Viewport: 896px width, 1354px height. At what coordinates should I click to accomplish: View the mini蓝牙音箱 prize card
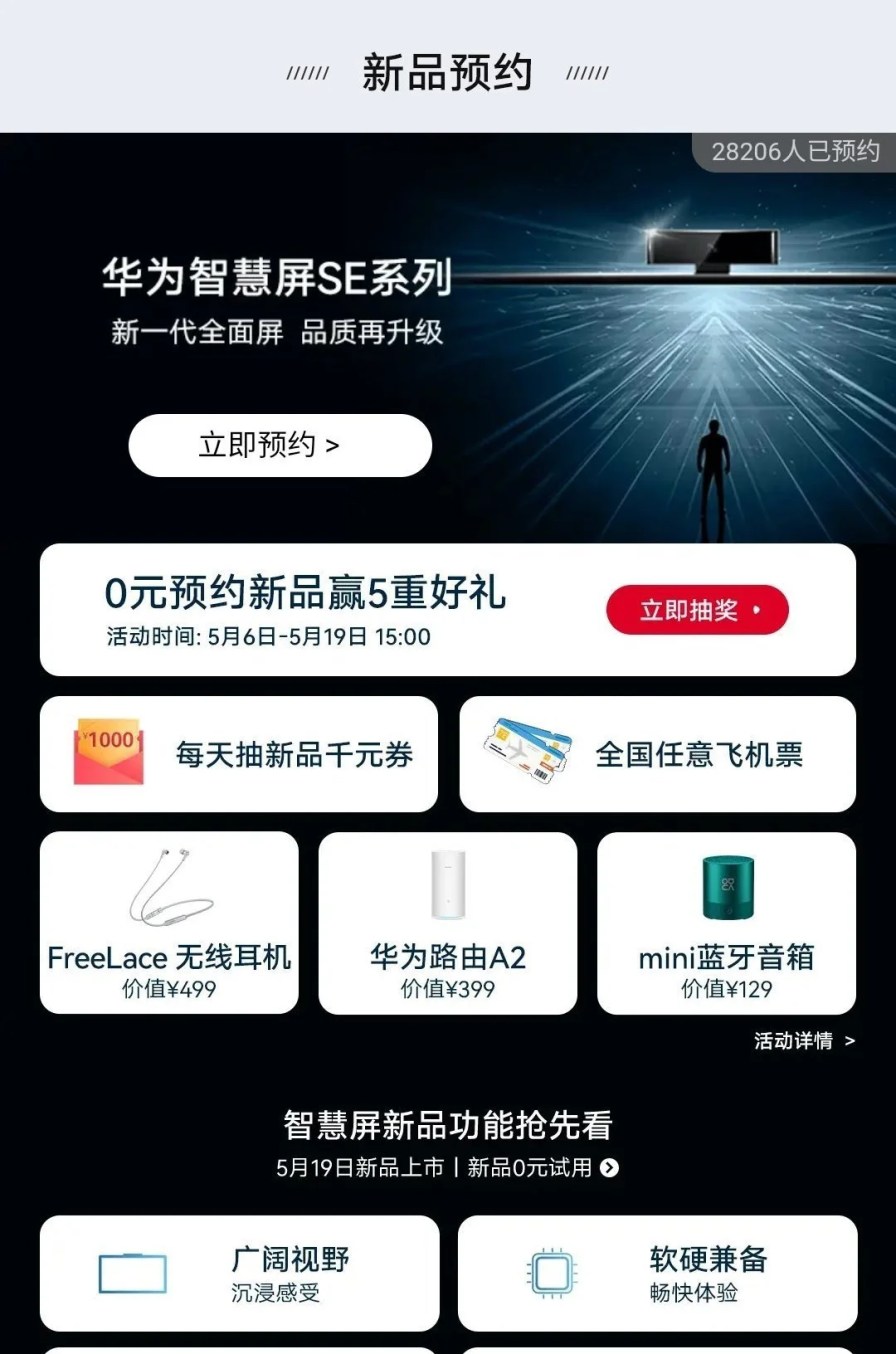(x=726, y=922)
